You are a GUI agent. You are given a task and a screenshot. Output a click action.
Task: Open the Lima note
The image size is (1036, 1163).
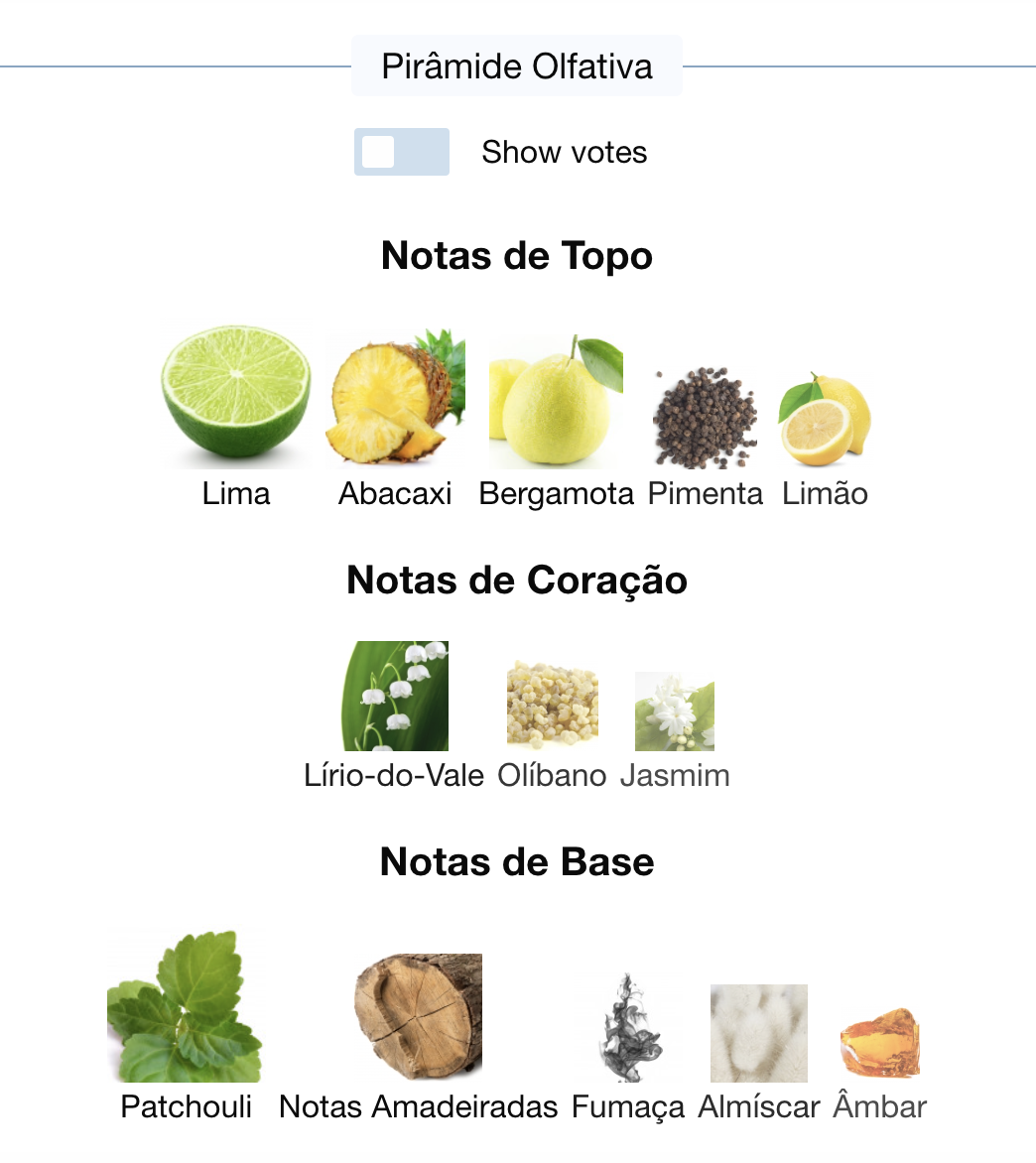point(236,399)
